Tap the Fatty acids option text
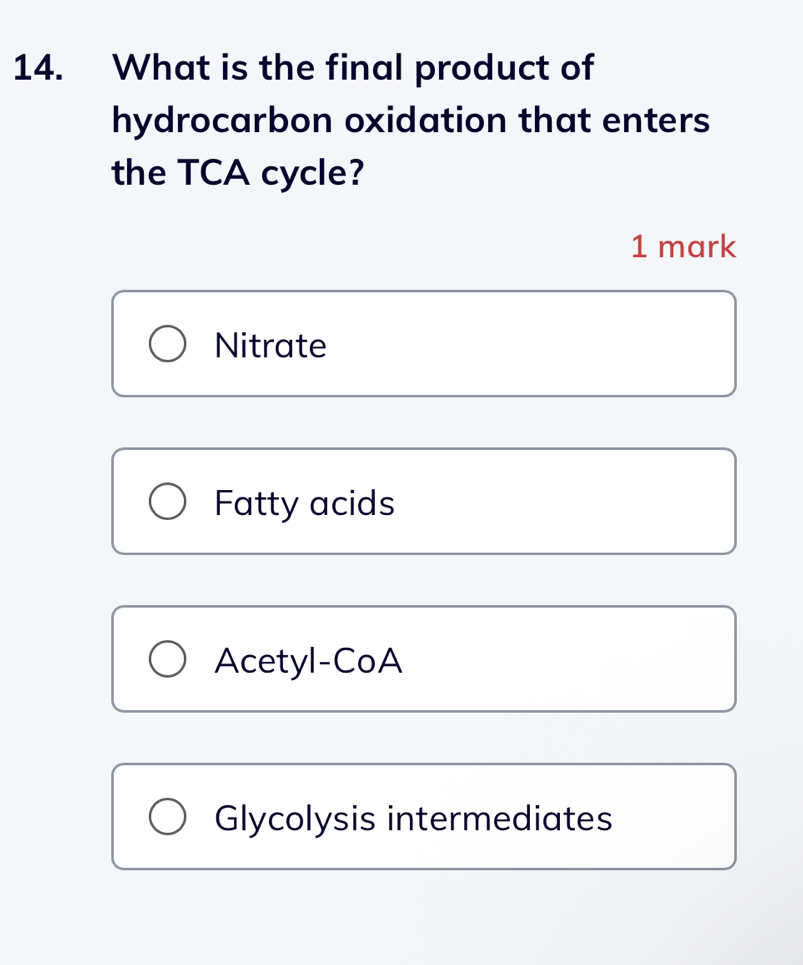 304,503
